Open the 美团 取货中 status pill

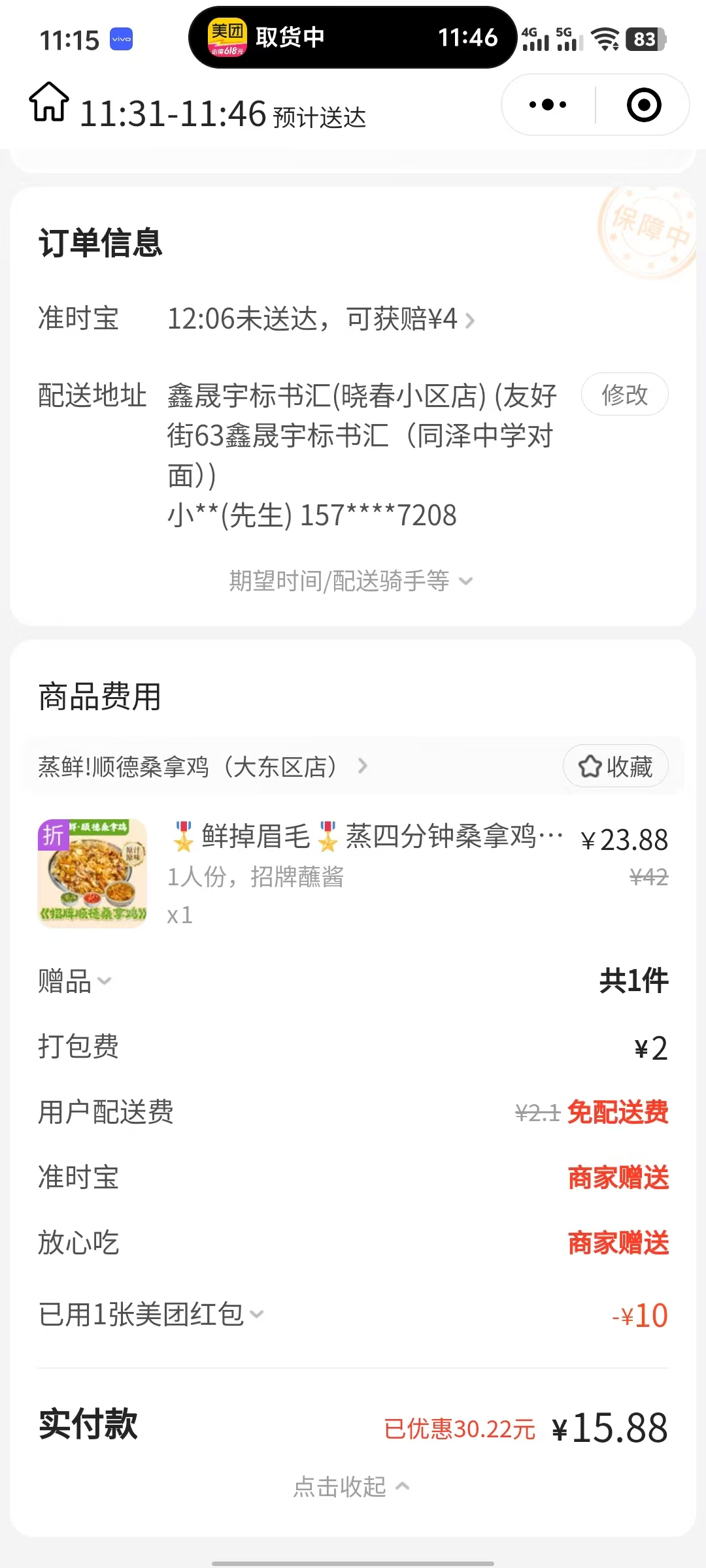(x=352, y=38)
